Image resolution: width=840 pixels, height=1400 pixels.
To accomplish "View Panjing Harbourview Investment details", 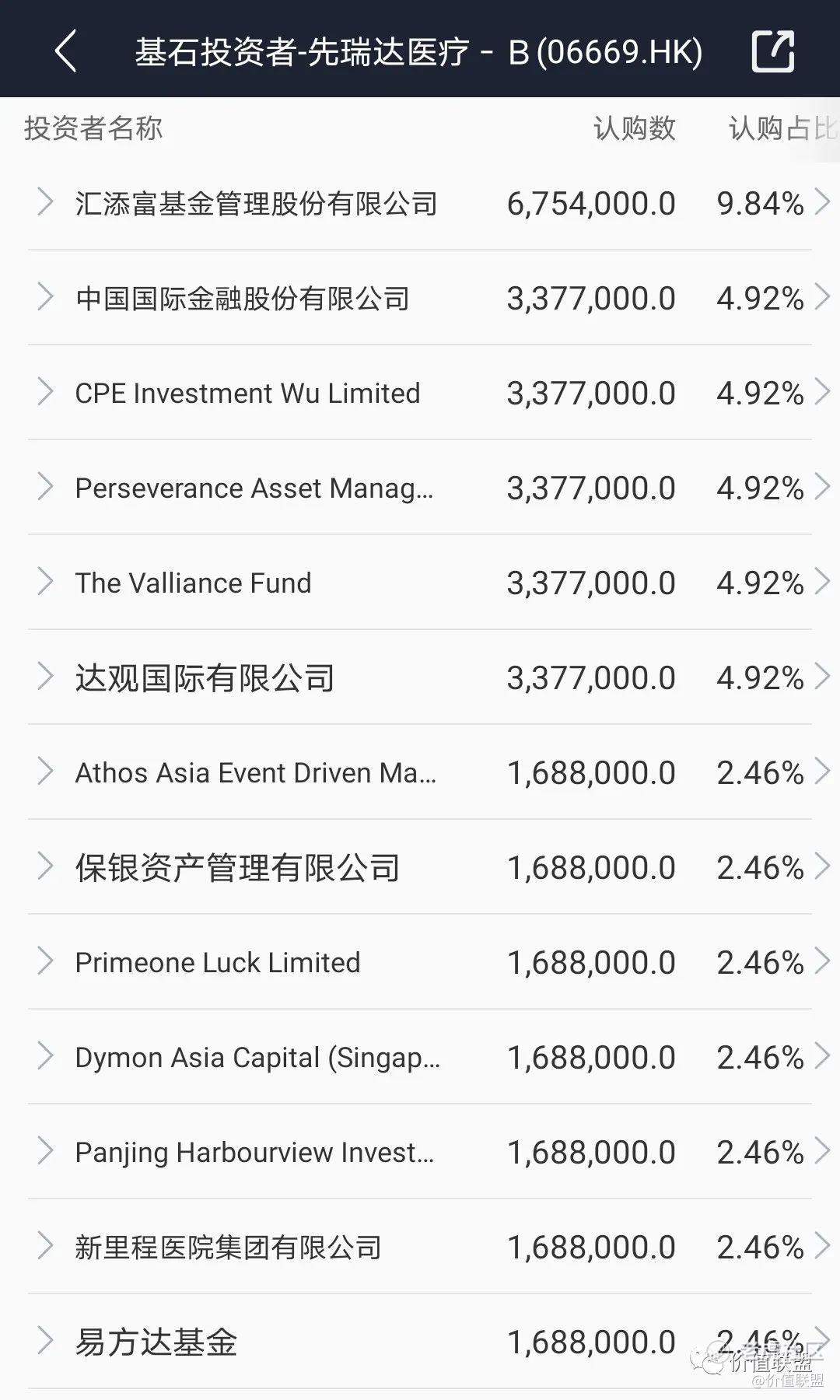I will tap(420, 1152).
